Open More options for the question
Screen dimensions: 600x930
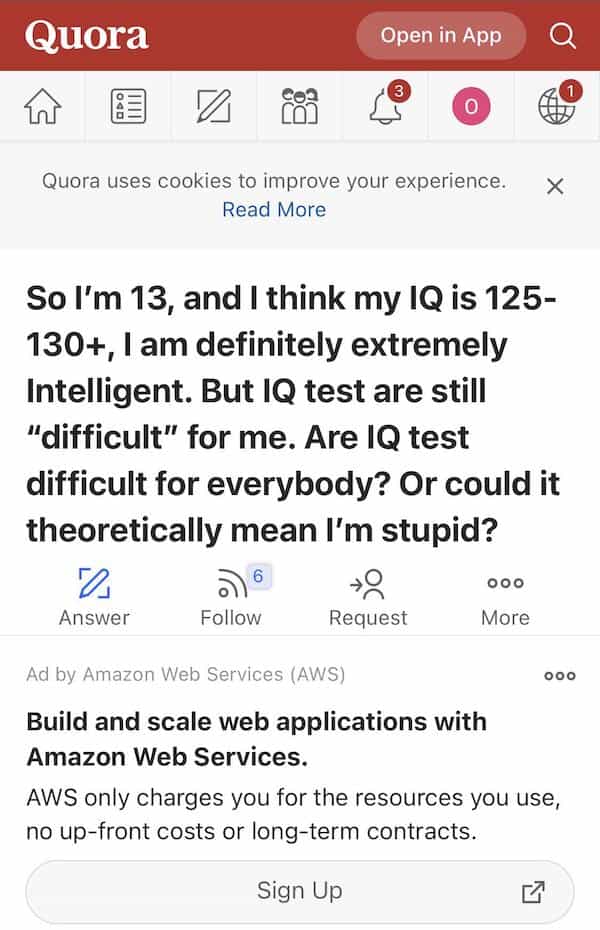coord(505,597)
